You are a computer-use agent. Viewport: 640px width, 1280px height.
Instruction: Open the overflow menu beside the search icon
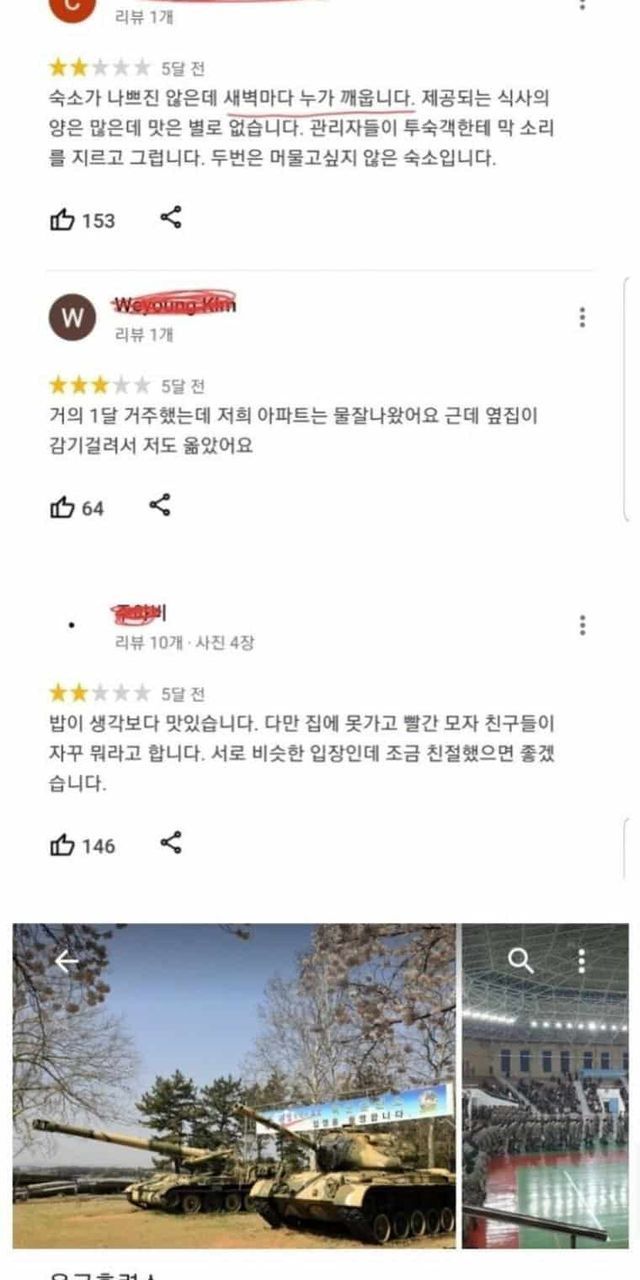(581, 961)
